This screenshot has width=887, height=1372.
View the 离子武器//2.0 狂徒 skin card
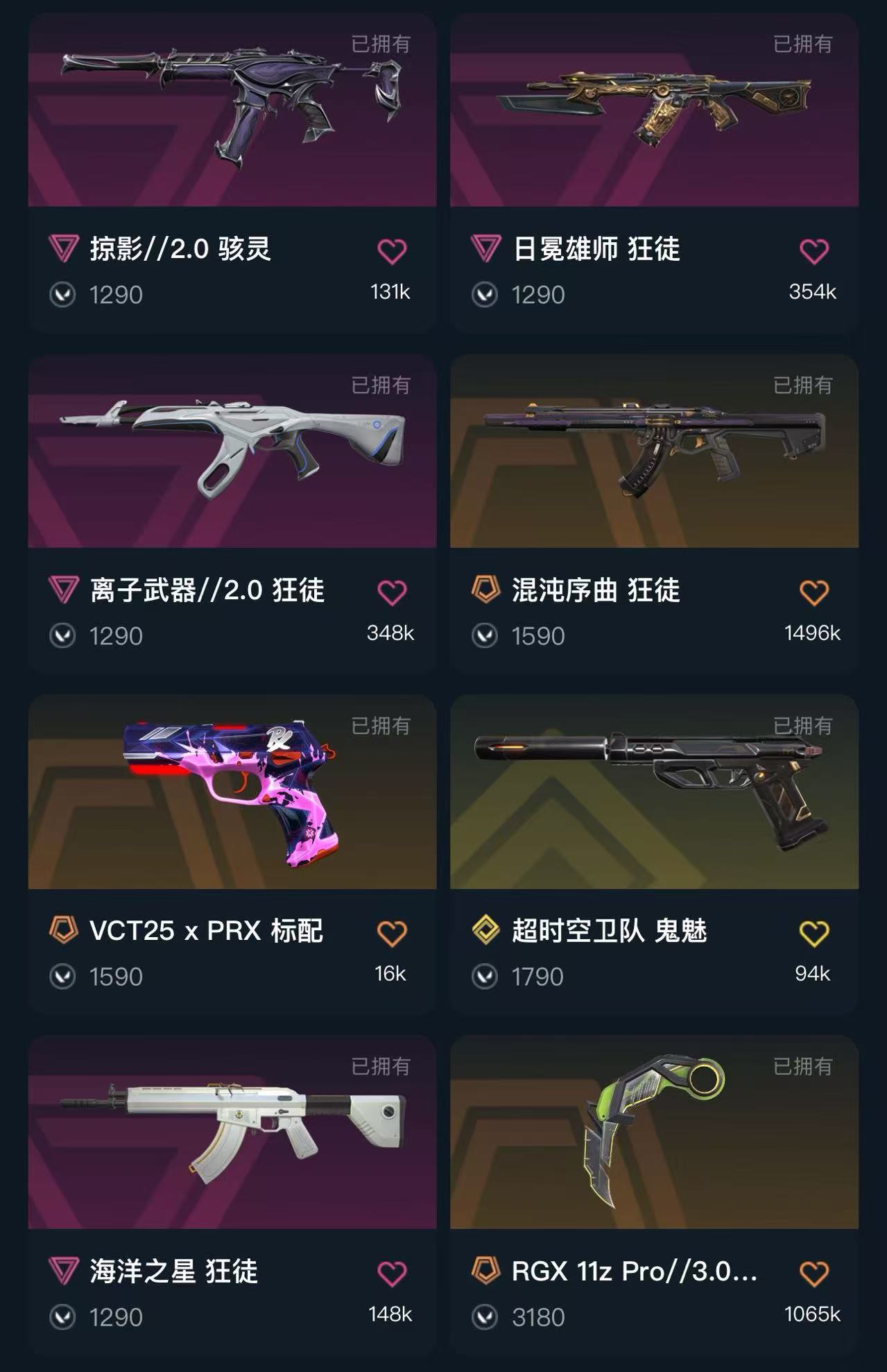click(x=232, y=451)
